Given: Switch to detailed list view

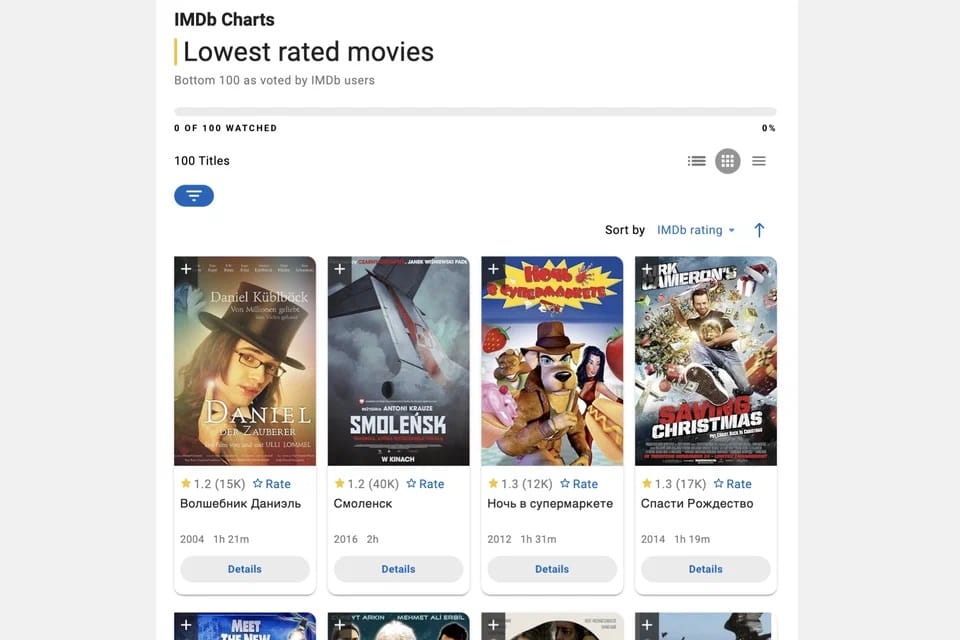Looking at the screenshot, I should [697, 161].
